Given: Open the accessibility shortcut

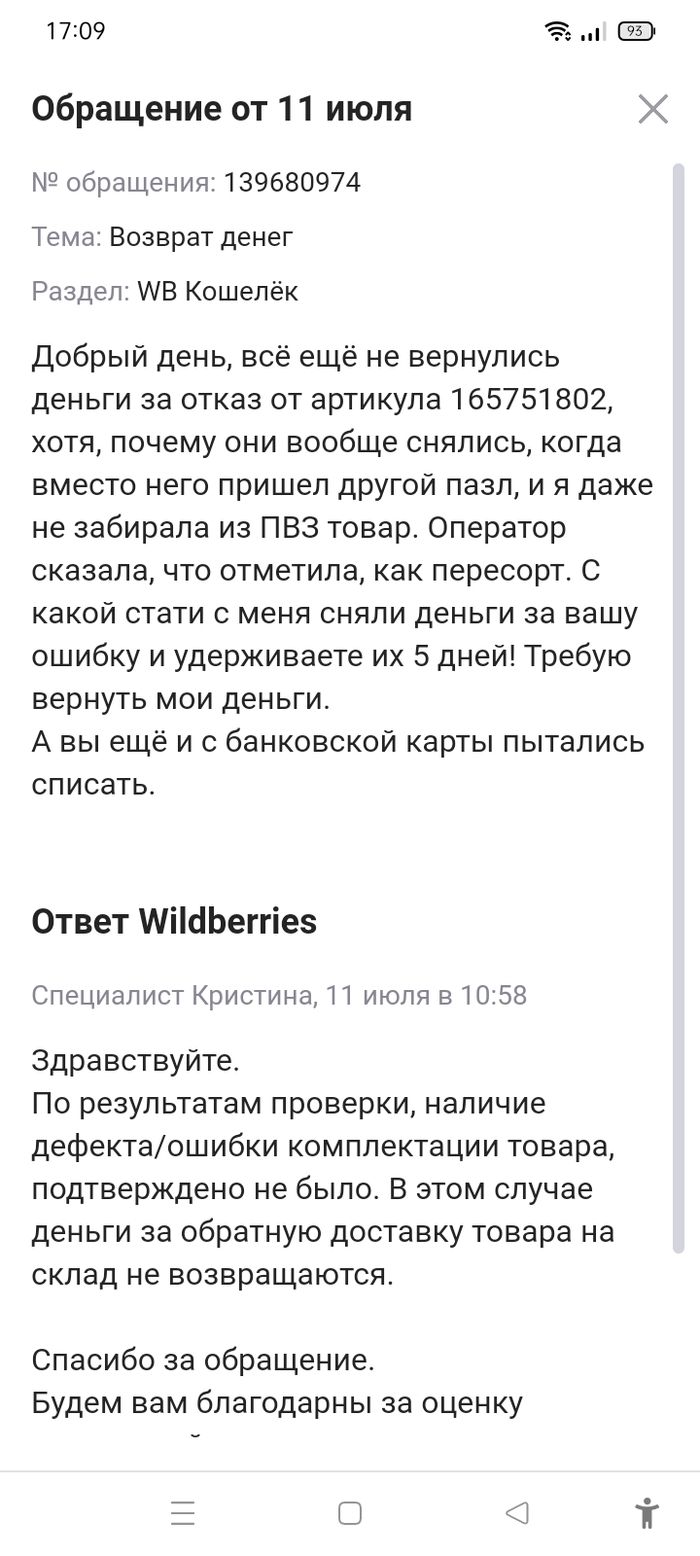Looking at the screenshot, I should click(x=648, y=1513).
